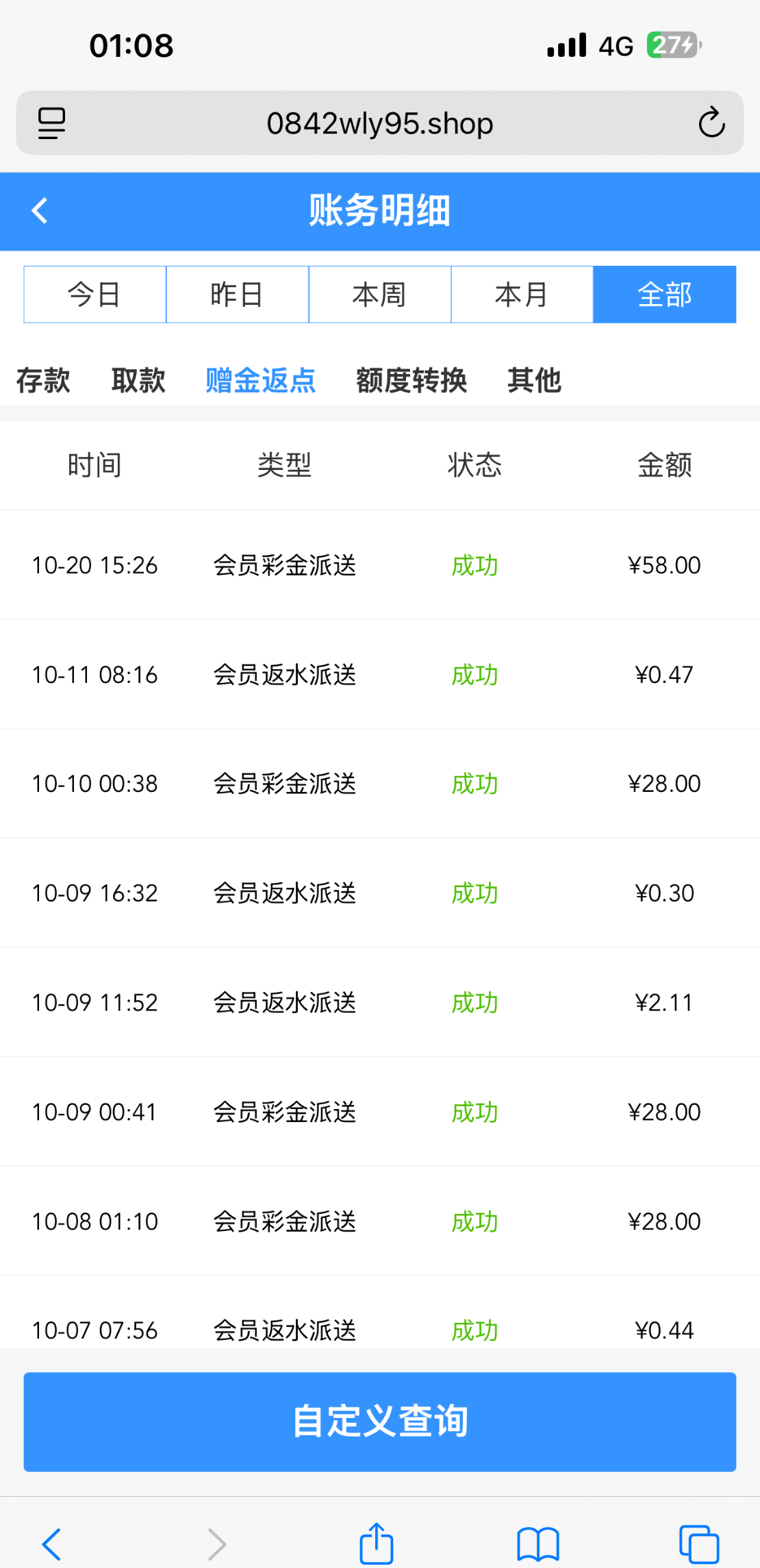The image size is (760, 1568).
Task: Open browser bookmarks
Action: pyautogui.click(x=538, y=1544)
